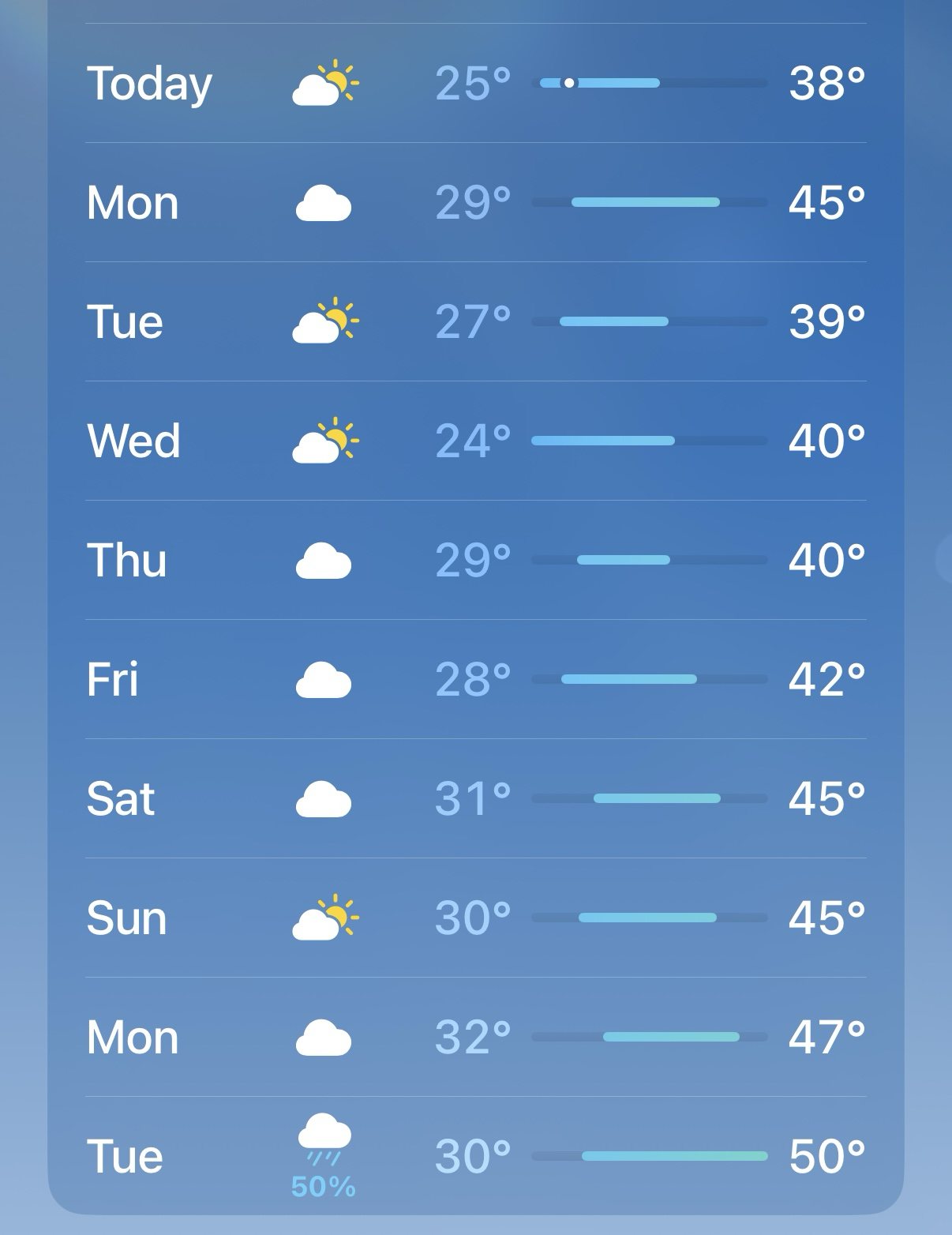Image resolution: width=952 pixels, height=1235 pixels.
Task: Open Today's forecast details
Action: (475, 83)
